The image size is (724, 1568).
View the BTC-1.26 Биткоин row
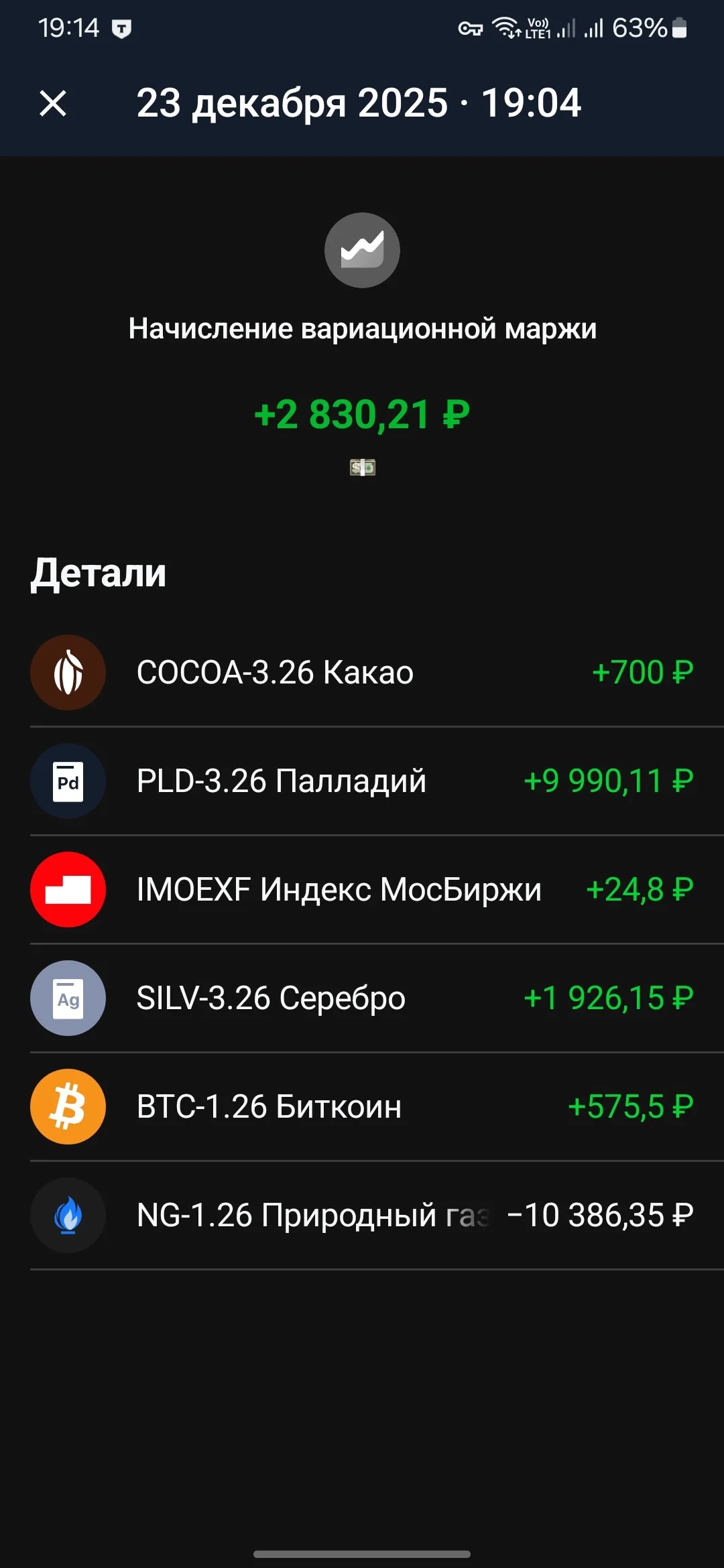(x=362, y=1106)
